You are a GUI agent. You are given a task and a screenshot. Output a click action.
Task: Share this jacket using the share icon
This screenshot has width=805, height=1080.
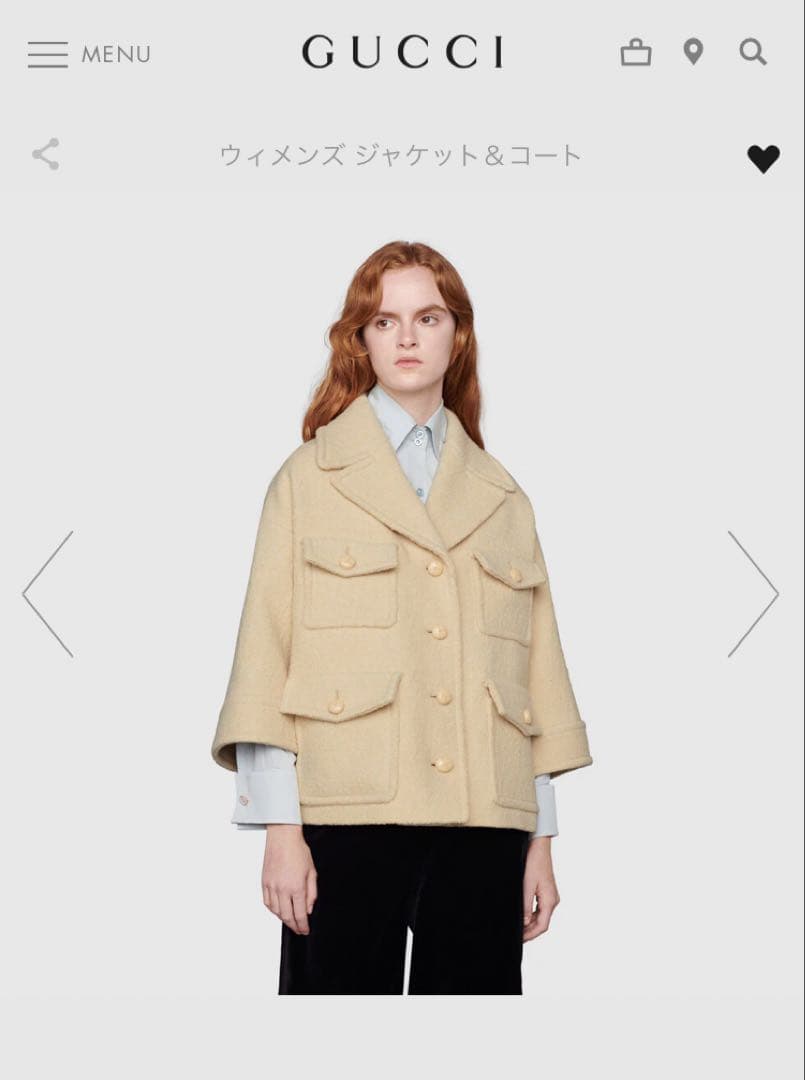pyautogui.click(x=44, y=154)
